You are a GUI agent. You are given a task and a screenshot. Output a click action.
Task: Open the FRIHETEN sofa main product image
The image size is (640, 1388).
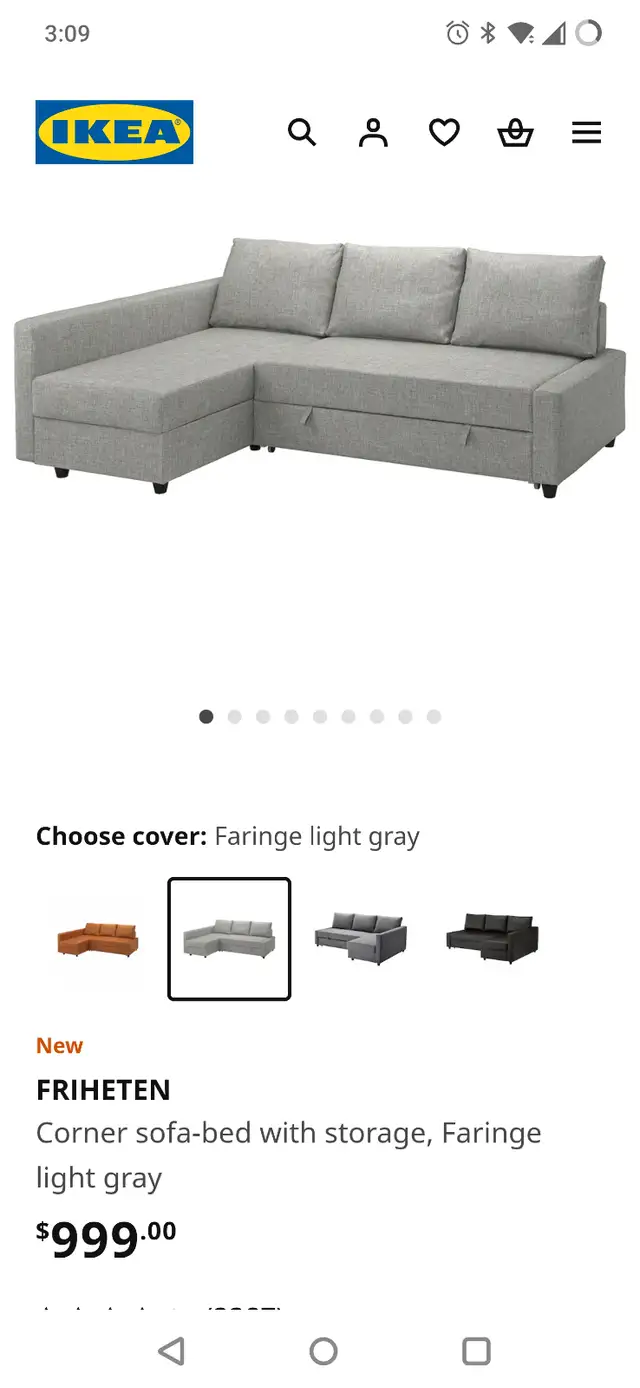tap(320, 368)
